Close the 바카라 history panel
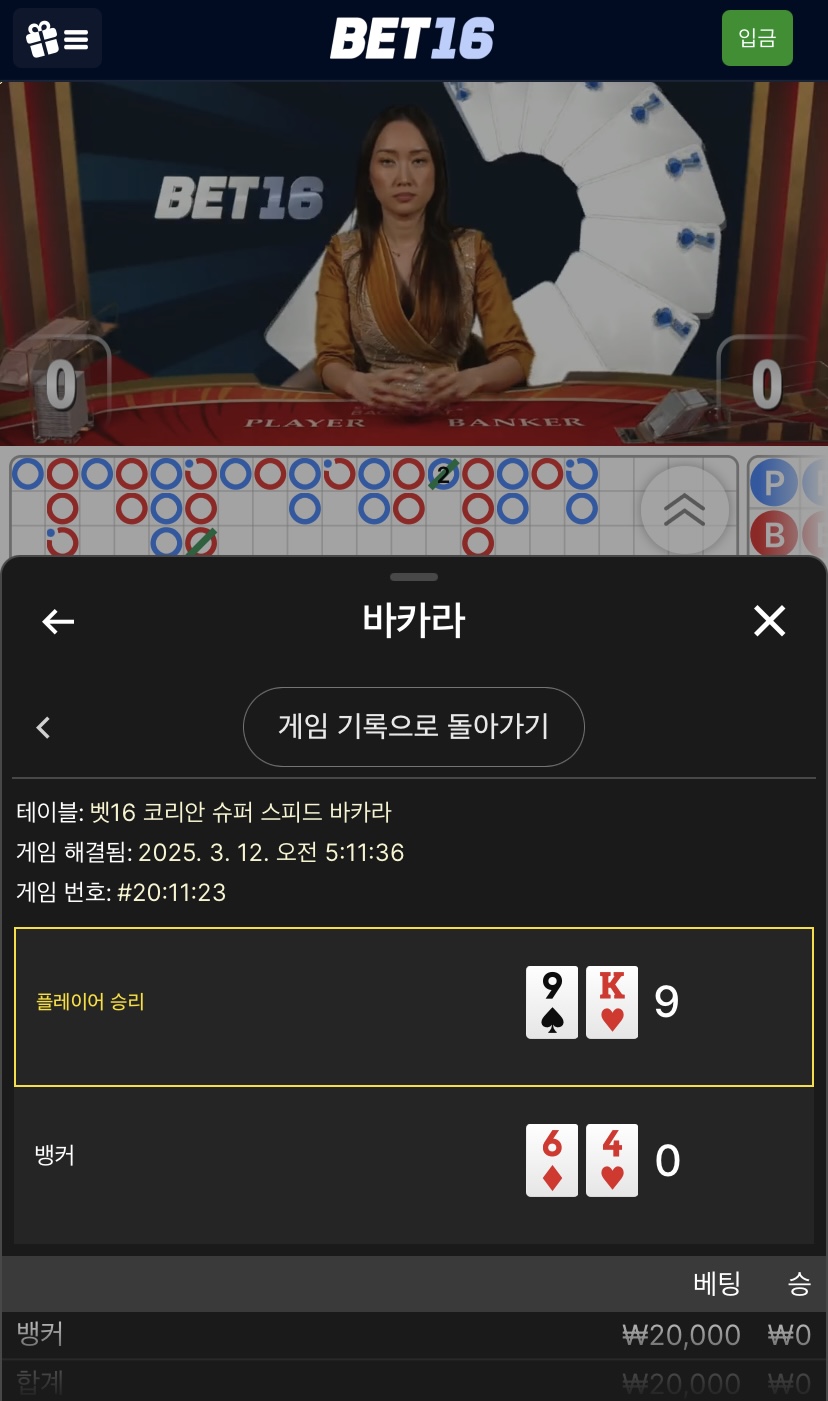828x1401 pixels. point(769,621)
